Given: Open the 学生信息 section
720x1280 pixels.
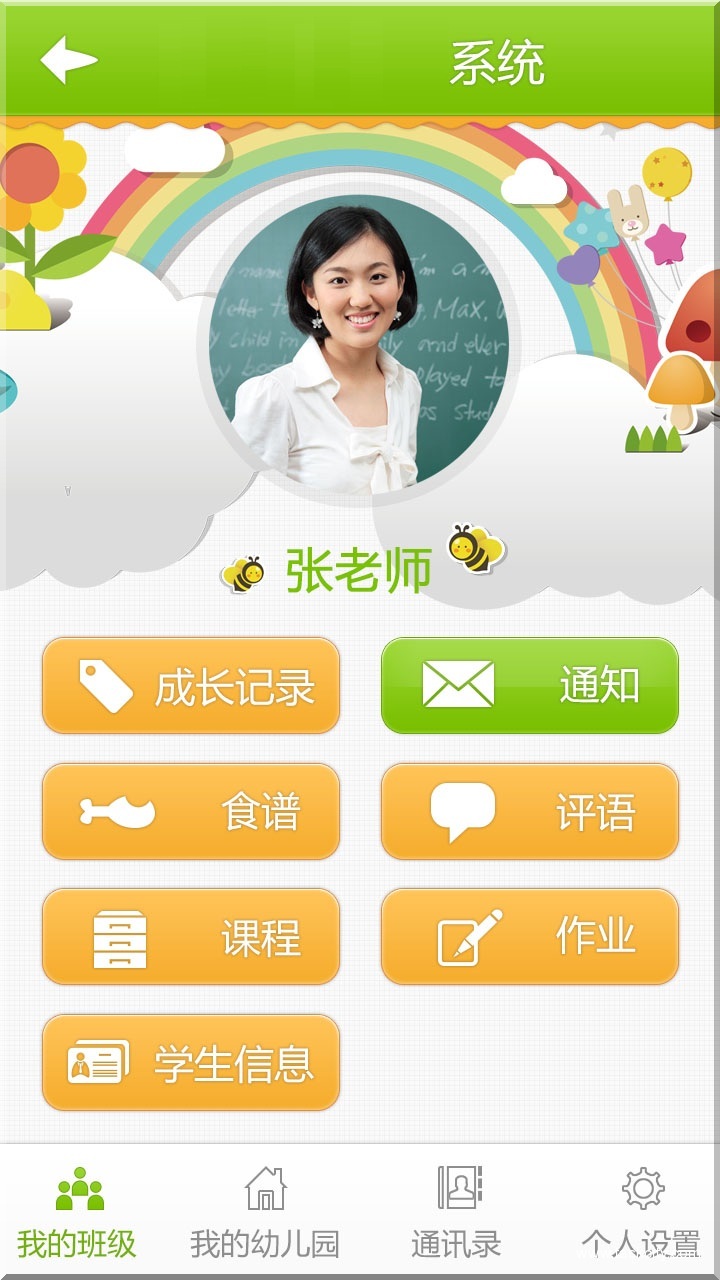Looking at the screenshot, I should pos(190,1062).
